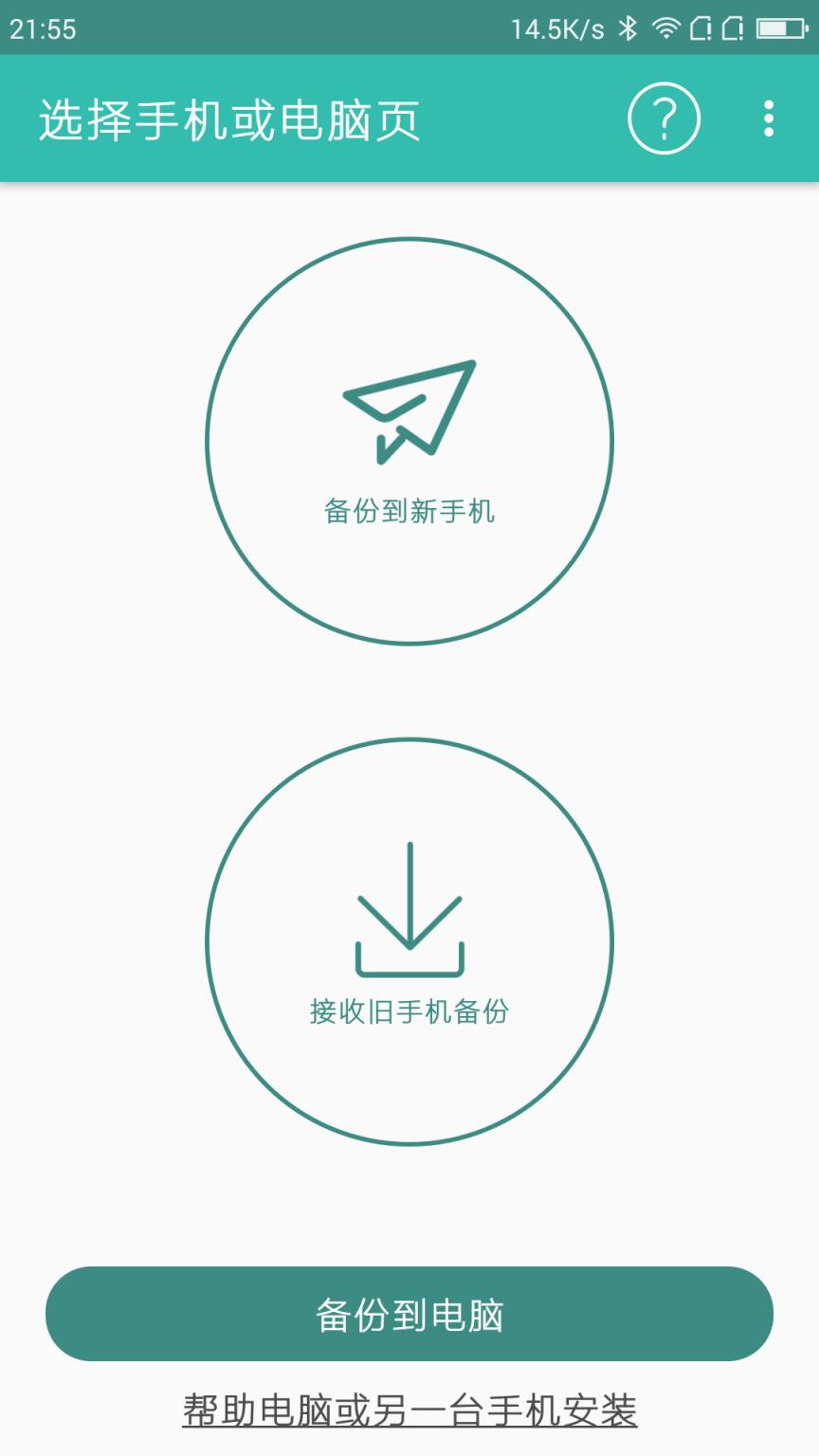Open the three-dot overflow menu
819x1456 pixels.
(770, 118)
